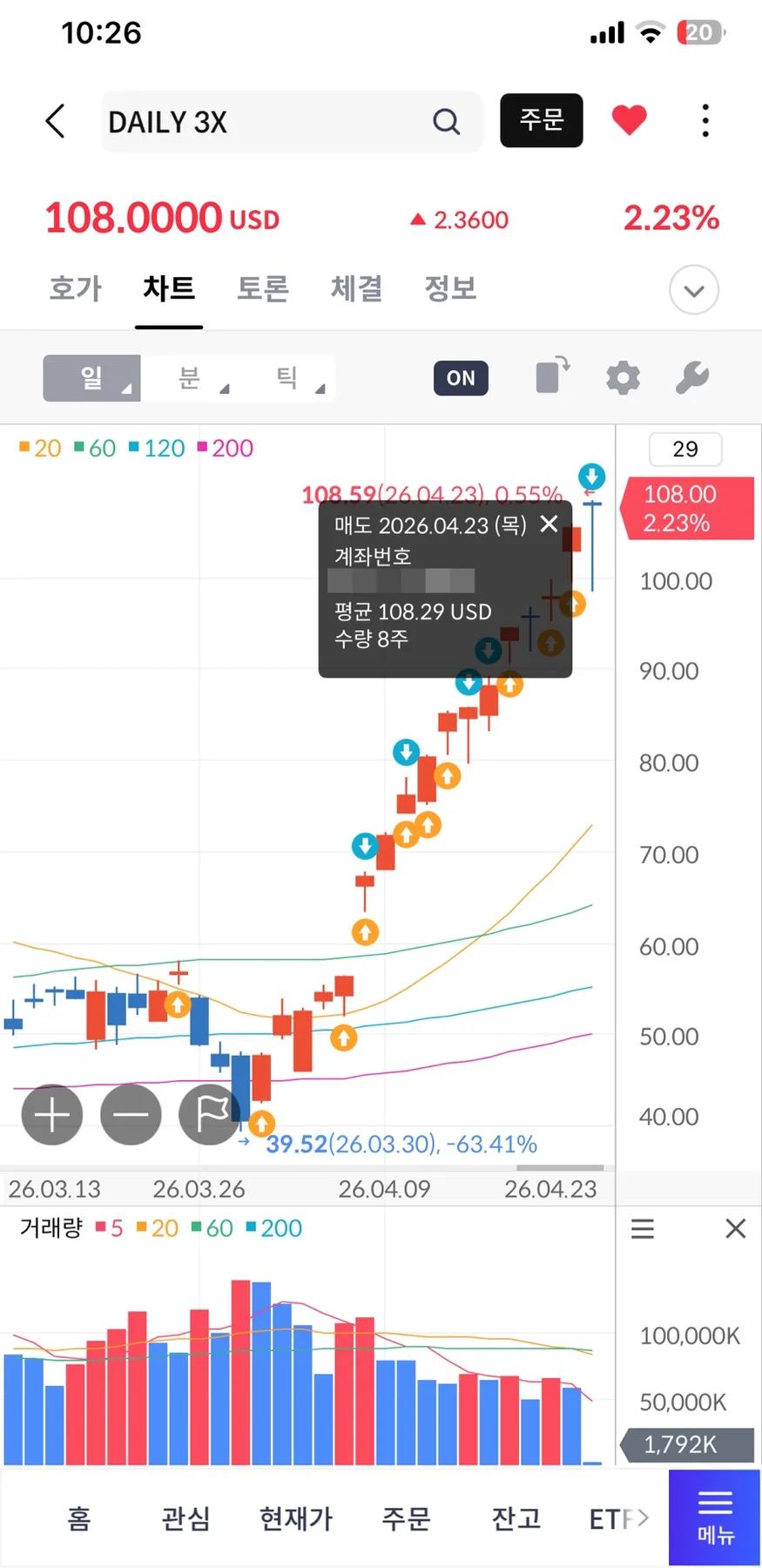Open the chart tools wrench
This screenshot has height=1568, width=762.
[693, 378]
